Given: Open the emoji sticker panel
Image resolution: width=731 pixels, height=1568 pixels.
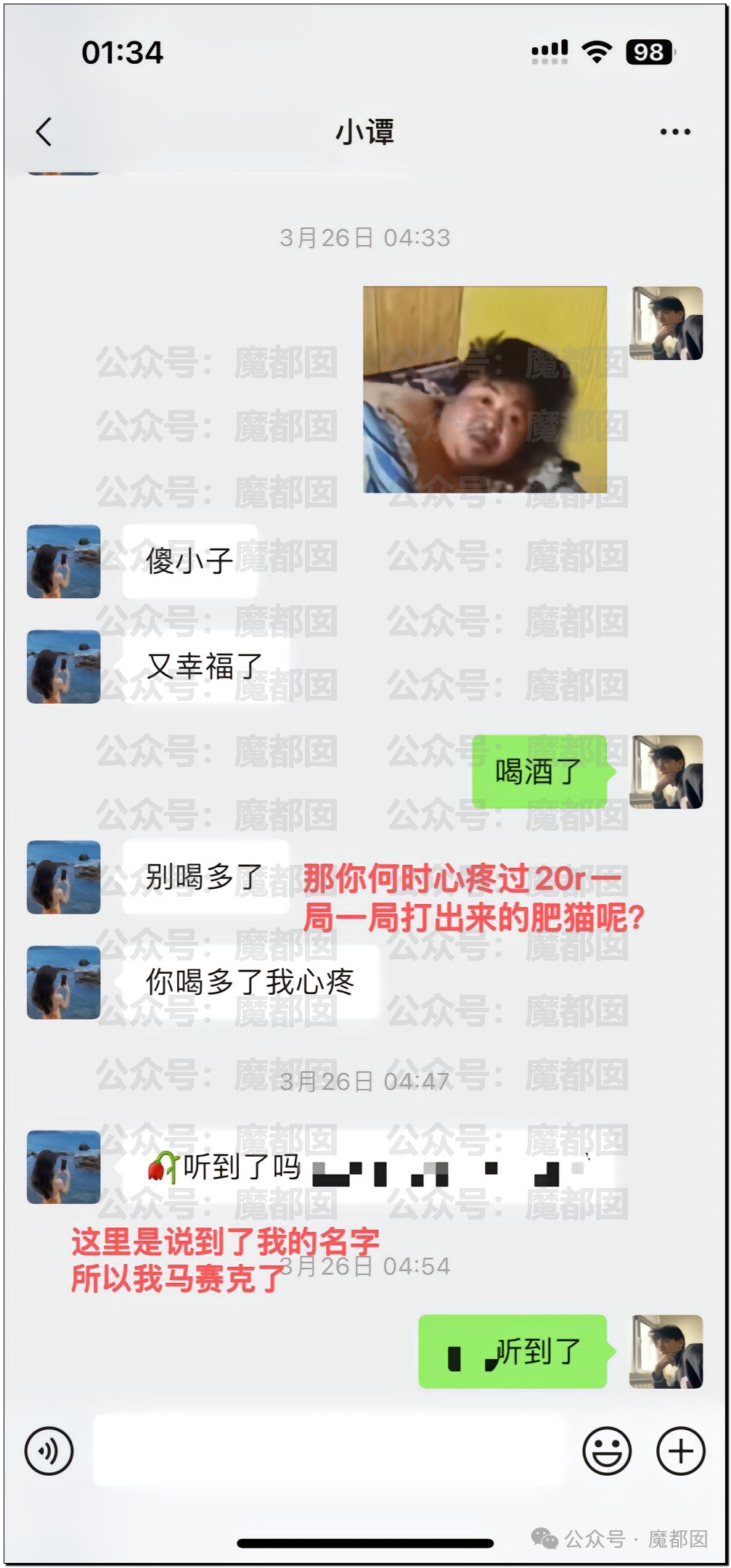Looking at the screenshot, I should [x=606, y=1451].
